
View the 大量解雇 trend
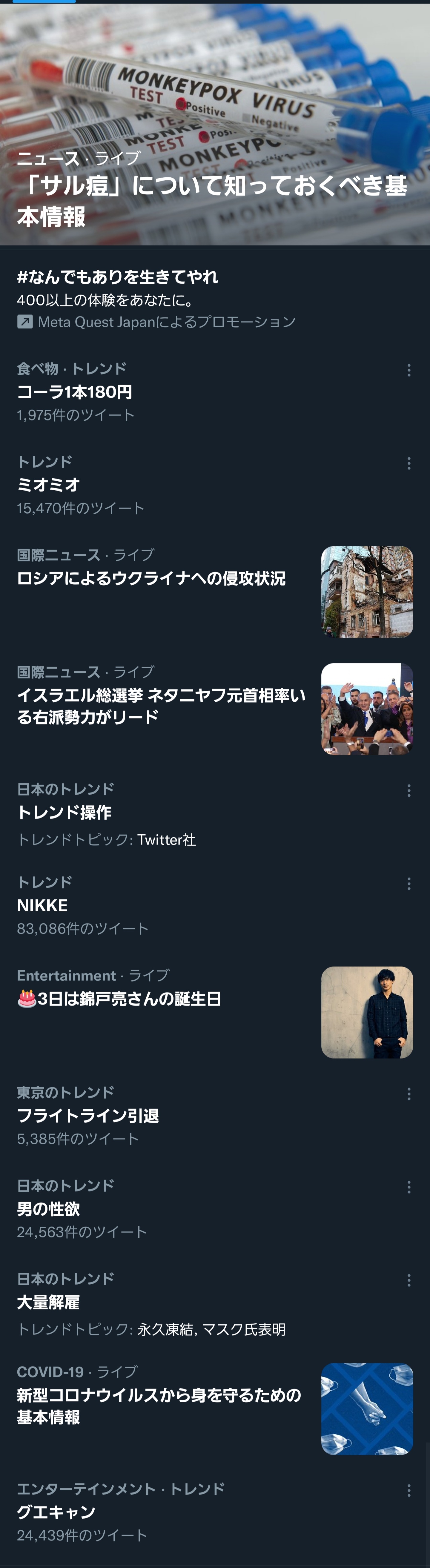(x=49, y=1303)
